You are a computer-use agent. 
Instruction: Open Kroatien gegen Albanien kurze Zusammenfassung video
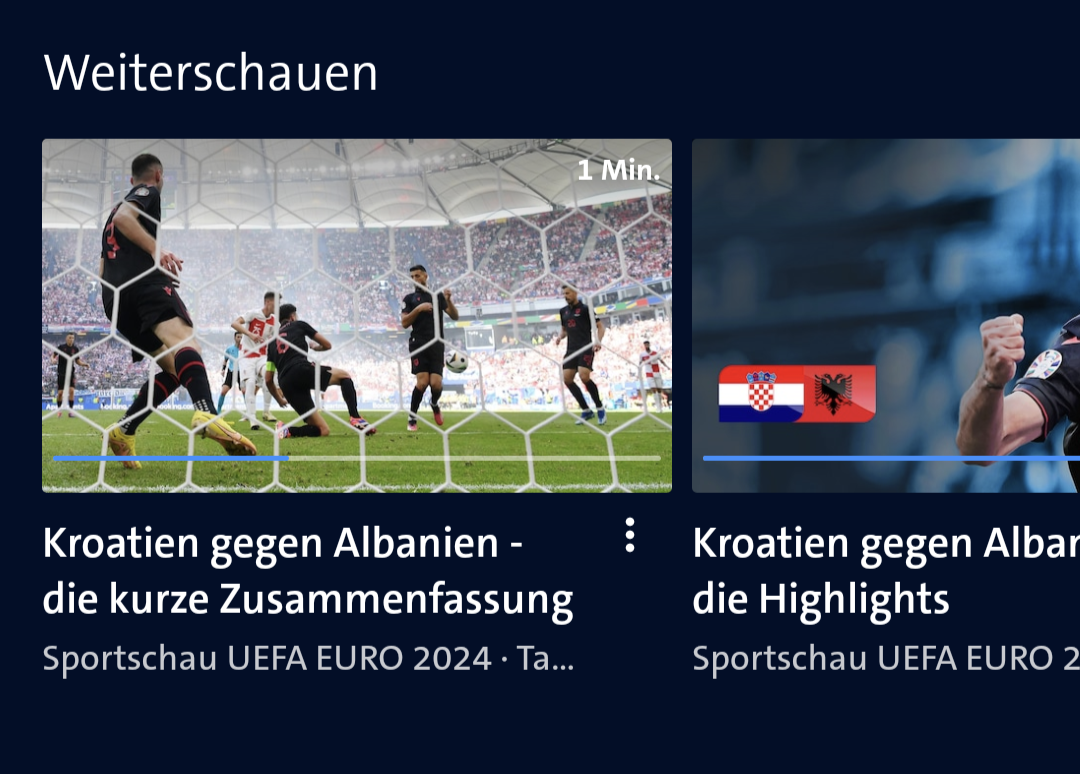356,315
